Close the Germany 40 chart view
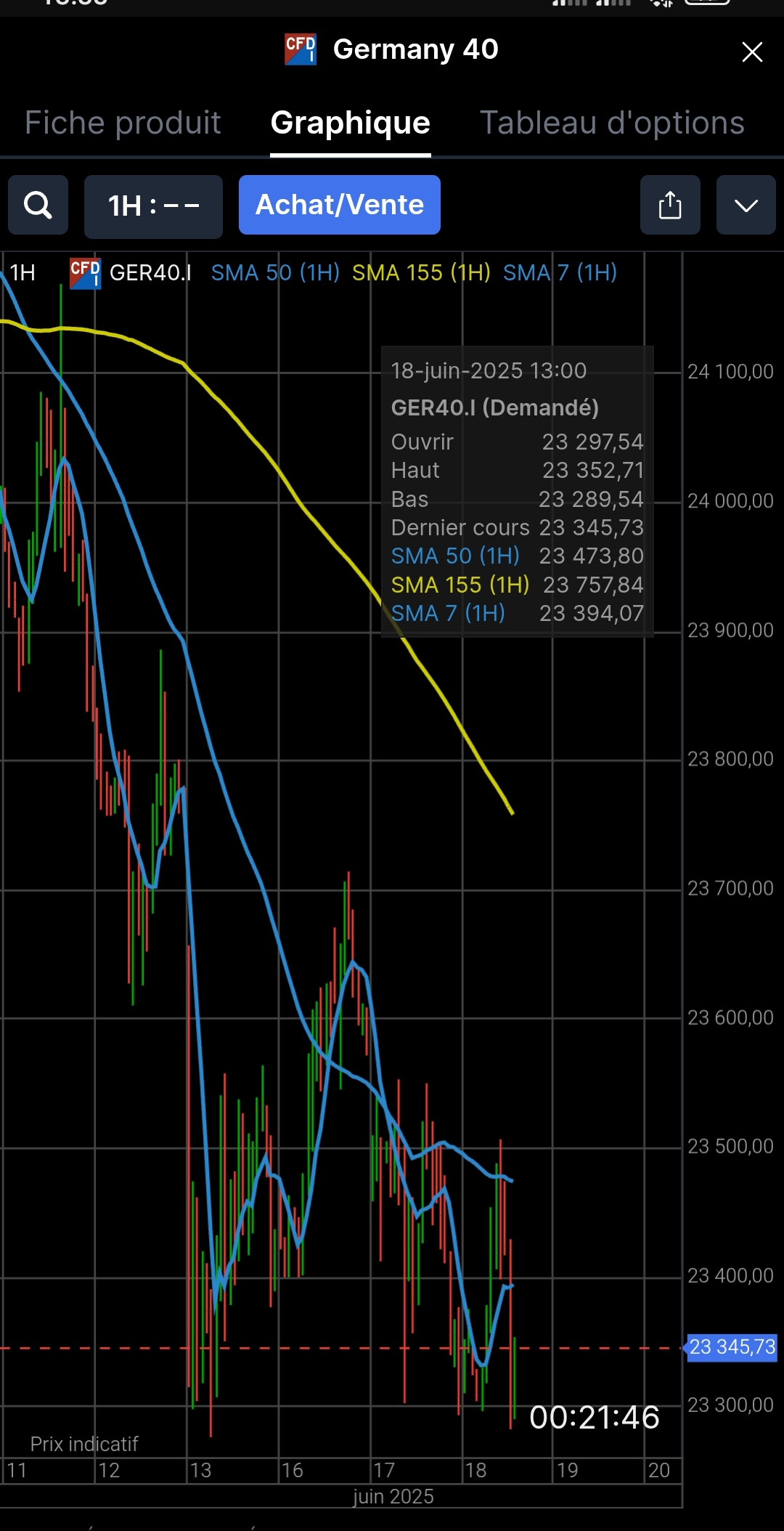 pos(752,52)
